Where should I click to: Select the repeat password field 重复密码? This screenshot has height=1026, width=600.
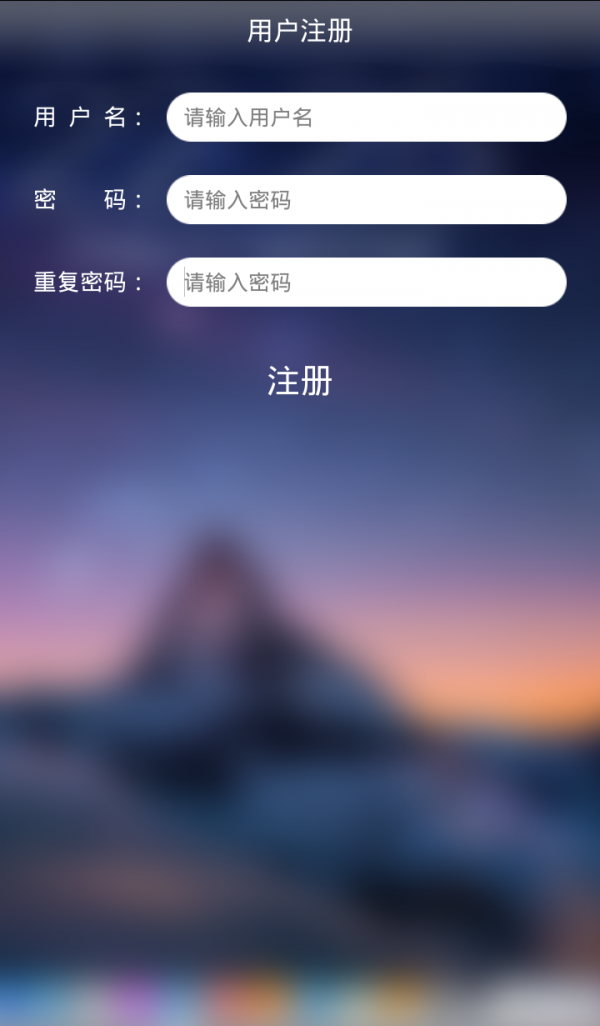tap(366, 283)
